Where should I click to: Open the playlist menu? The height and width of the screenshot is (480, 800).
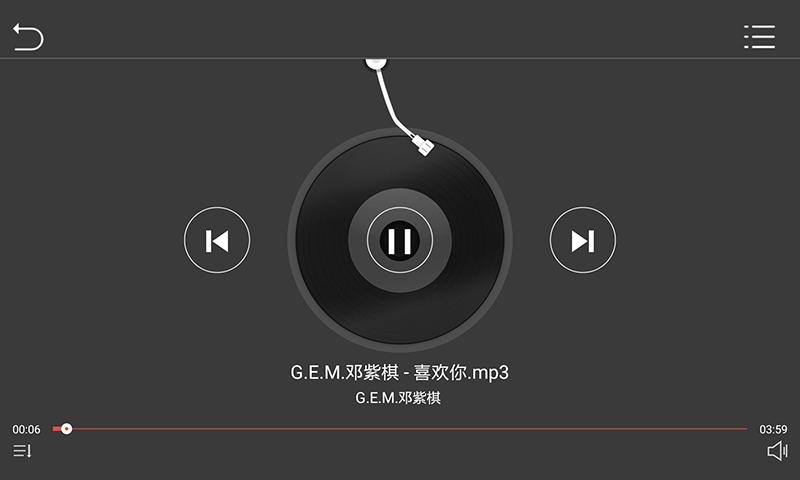point(759,37)
